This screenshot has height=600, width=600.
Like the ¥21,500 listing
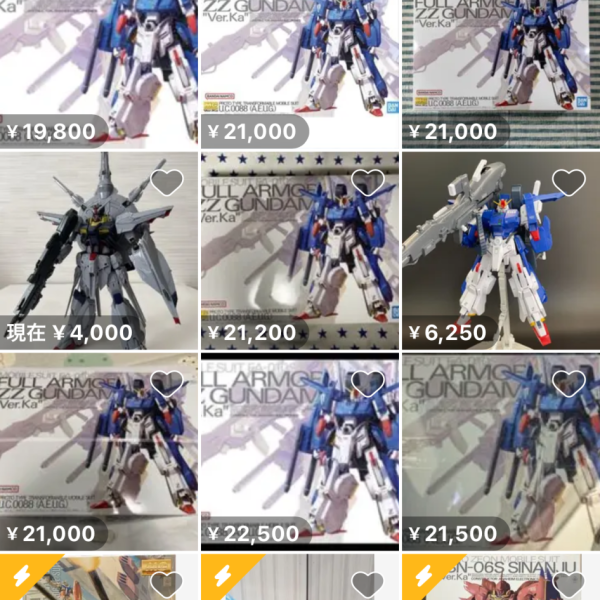568,384
